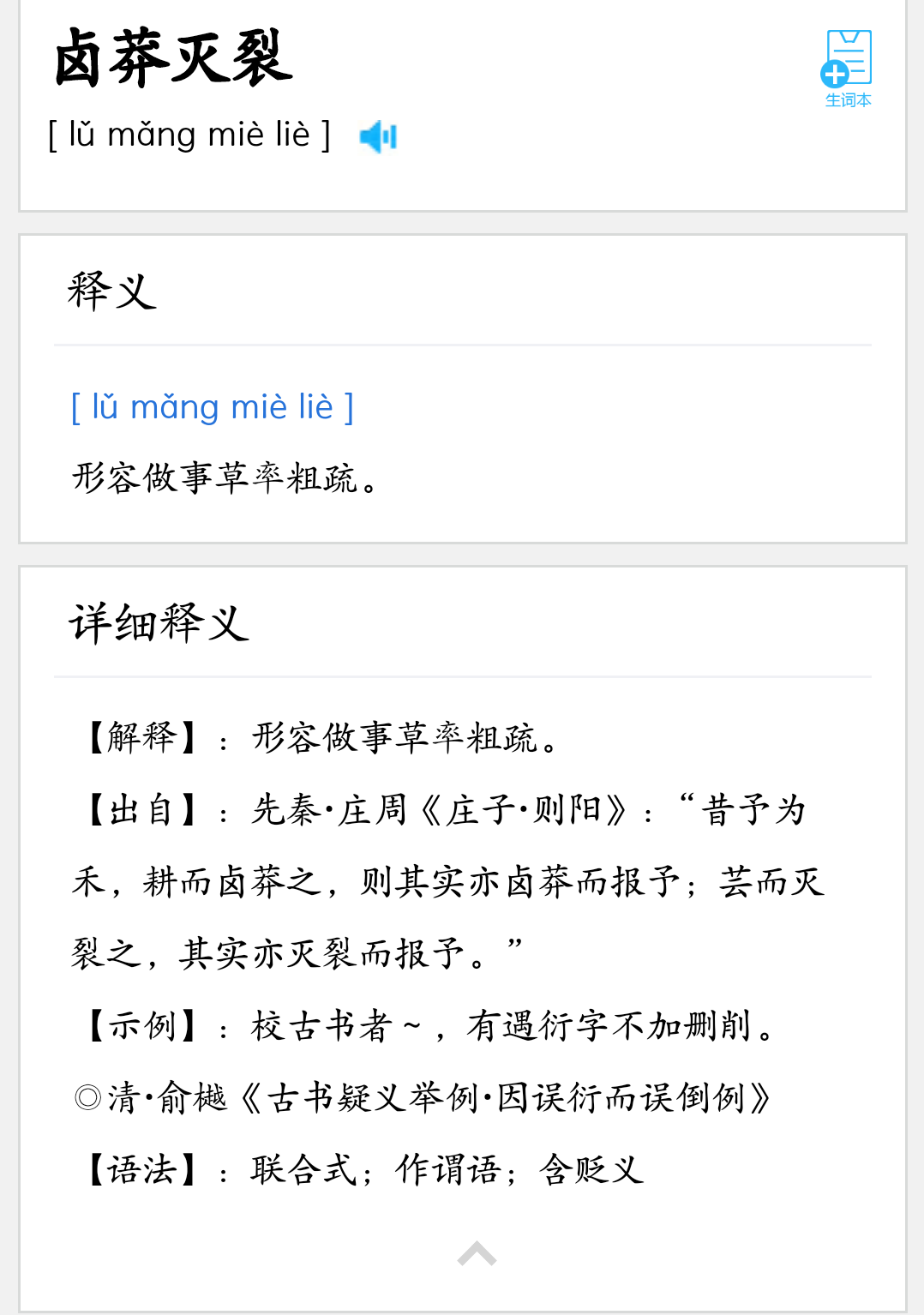Tap the 生词本 text label under the notebook icon
Screen dimensions: 924x1315
coord(848,100)
